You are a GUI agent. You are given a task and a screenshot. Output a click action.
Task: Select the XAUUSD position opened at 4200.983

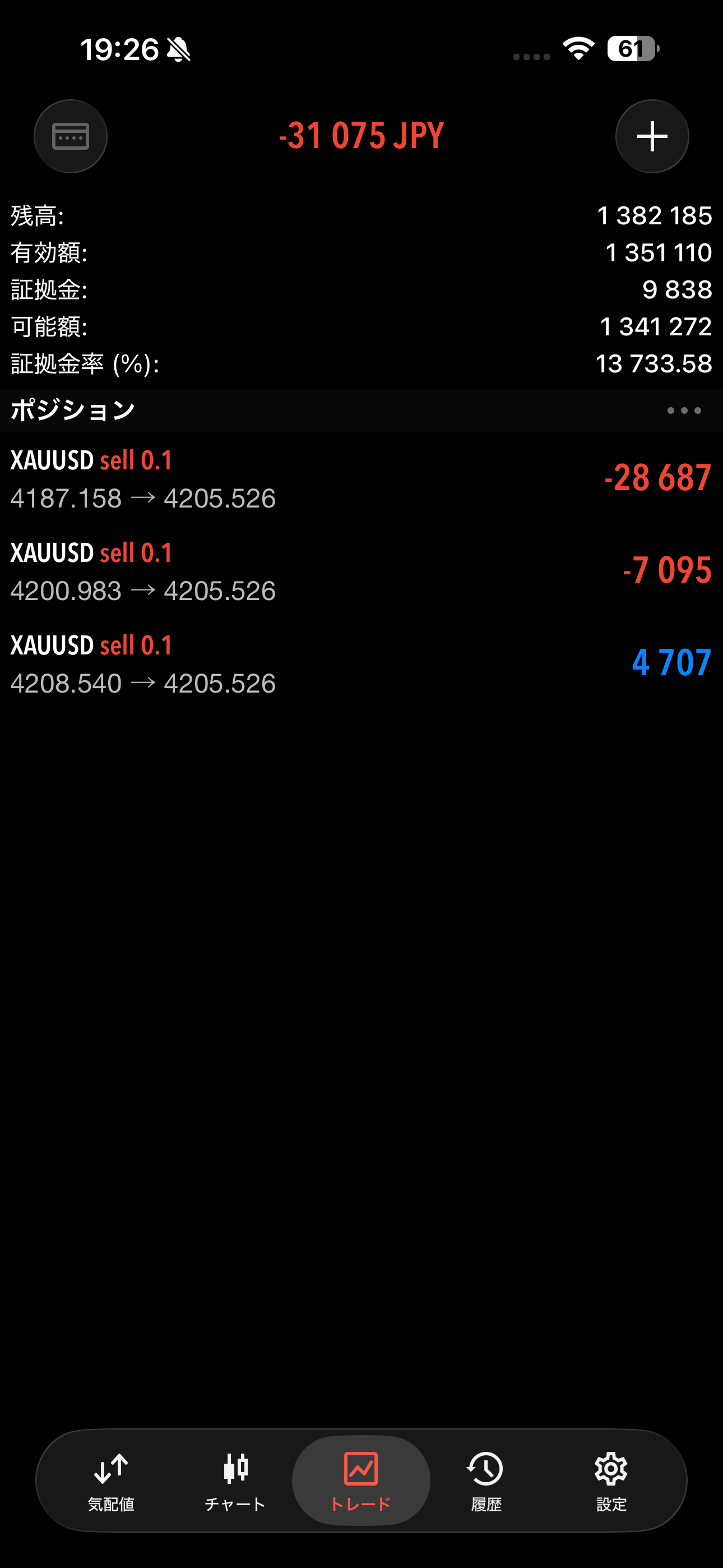coord(361,571)
